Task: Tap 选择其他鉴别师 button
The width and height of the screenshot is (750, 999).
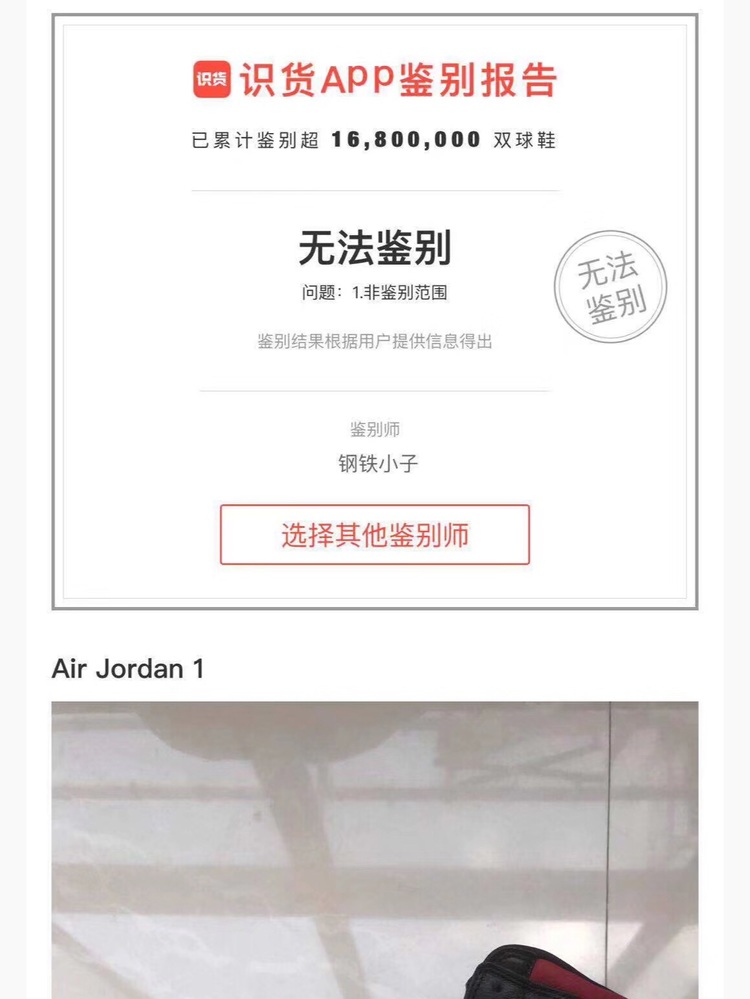Action: (374, 535)
